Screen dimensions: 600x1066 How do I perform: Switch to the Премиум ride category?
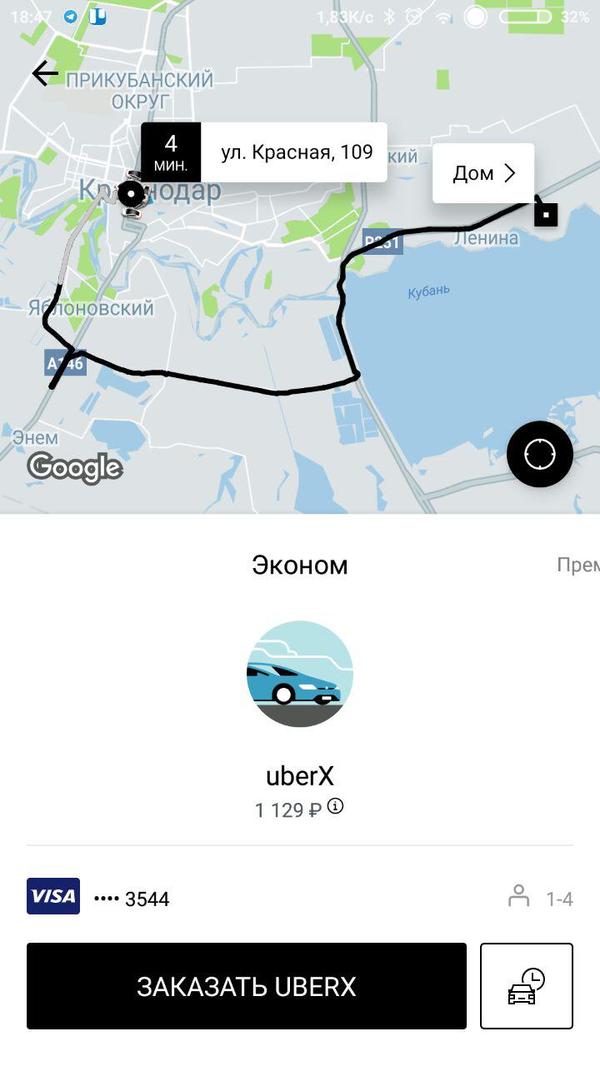(x=577, y=565)
